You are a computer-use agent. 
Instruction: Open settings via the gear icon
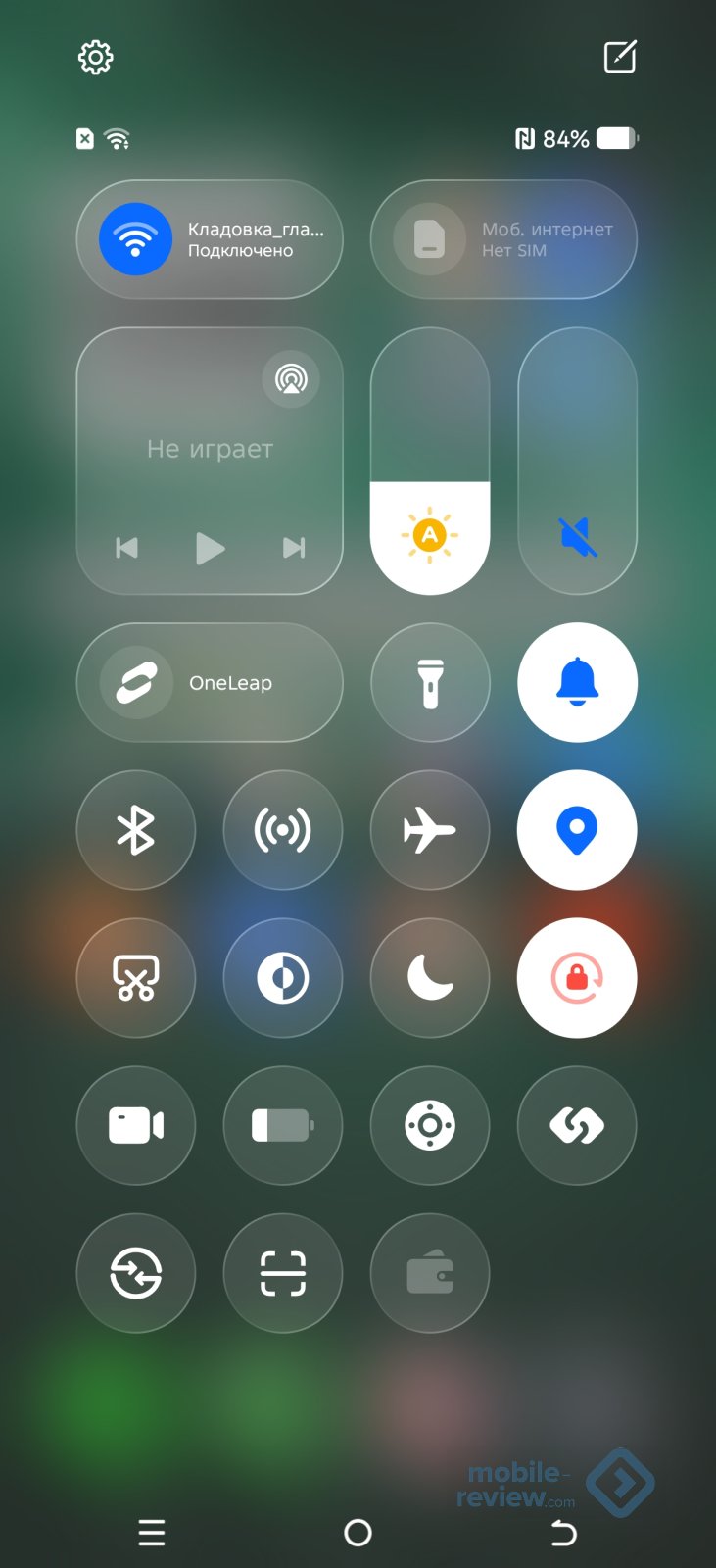pos(95,58)
